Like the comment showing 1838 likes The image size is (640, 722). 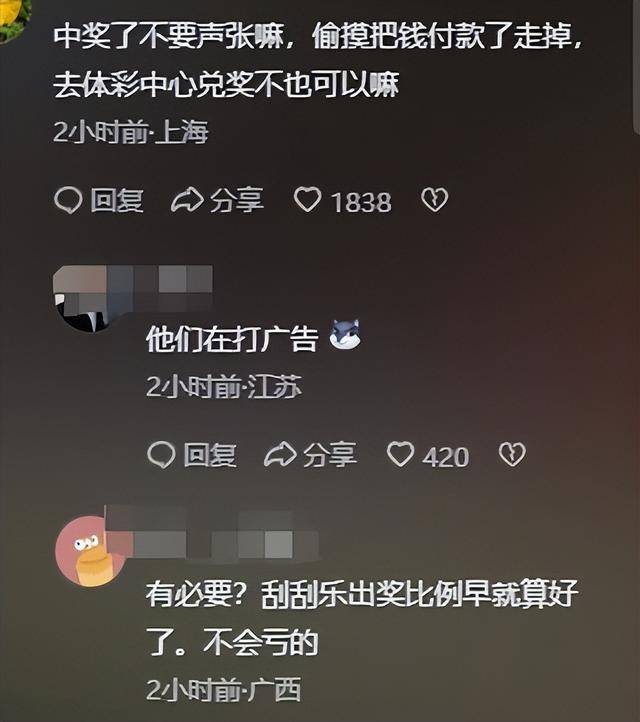[x=308, y=201]
